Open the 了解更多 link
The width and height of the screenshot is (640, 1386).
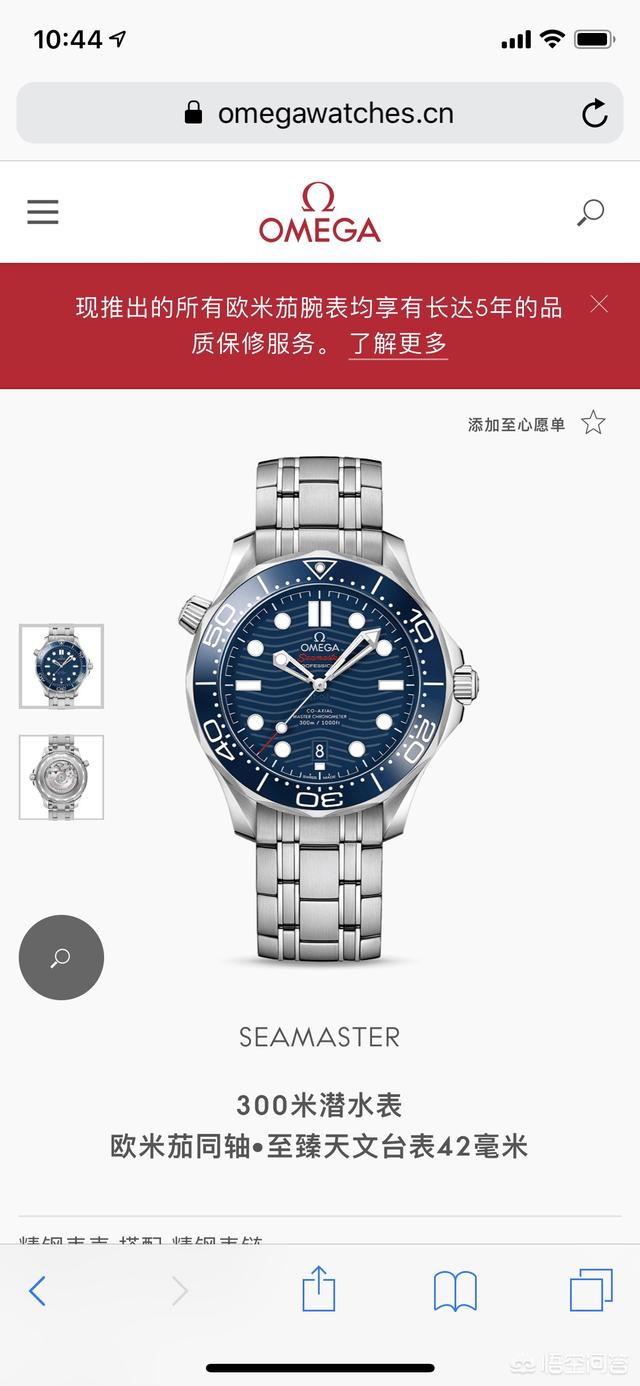click(x=398, y=344)
